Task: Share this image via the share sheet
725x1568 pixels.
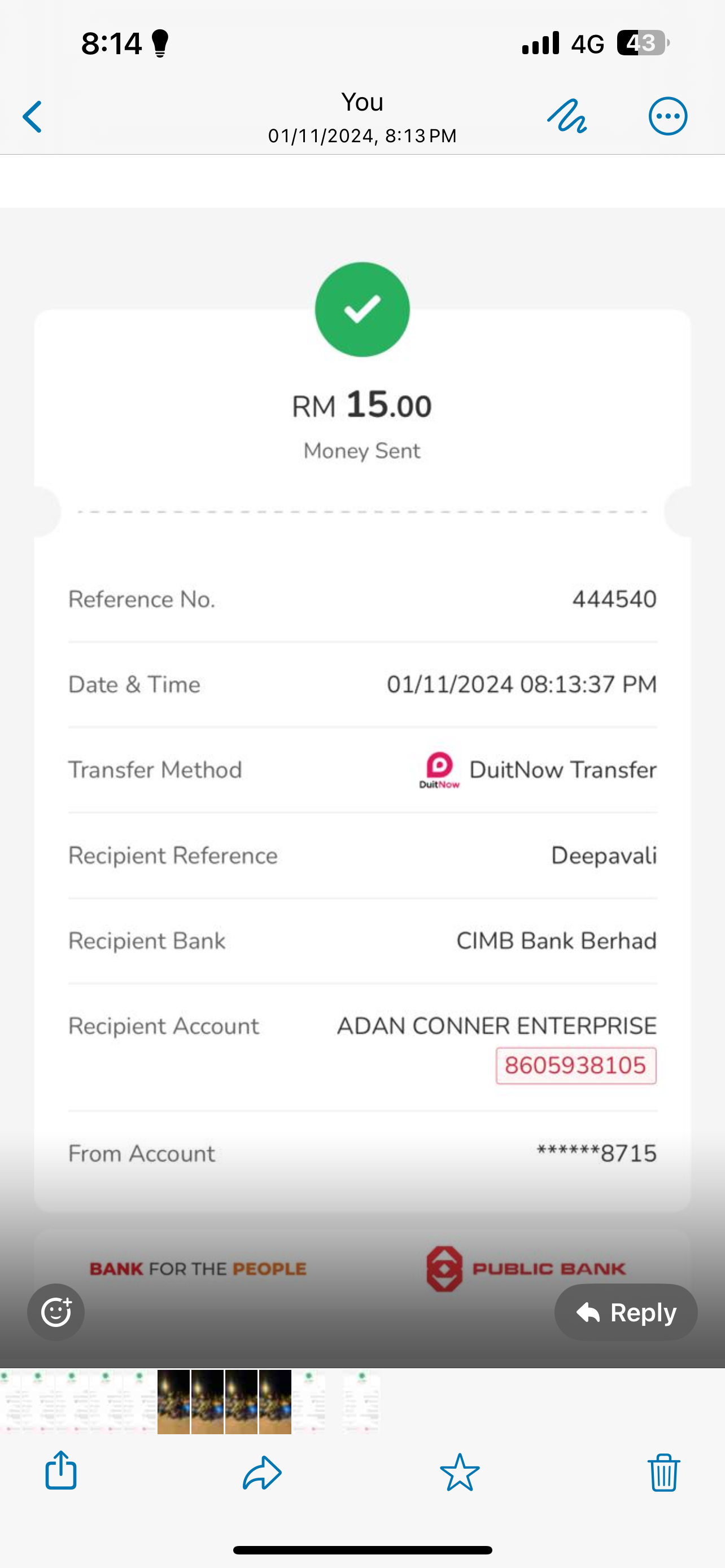Action: 61,1472
